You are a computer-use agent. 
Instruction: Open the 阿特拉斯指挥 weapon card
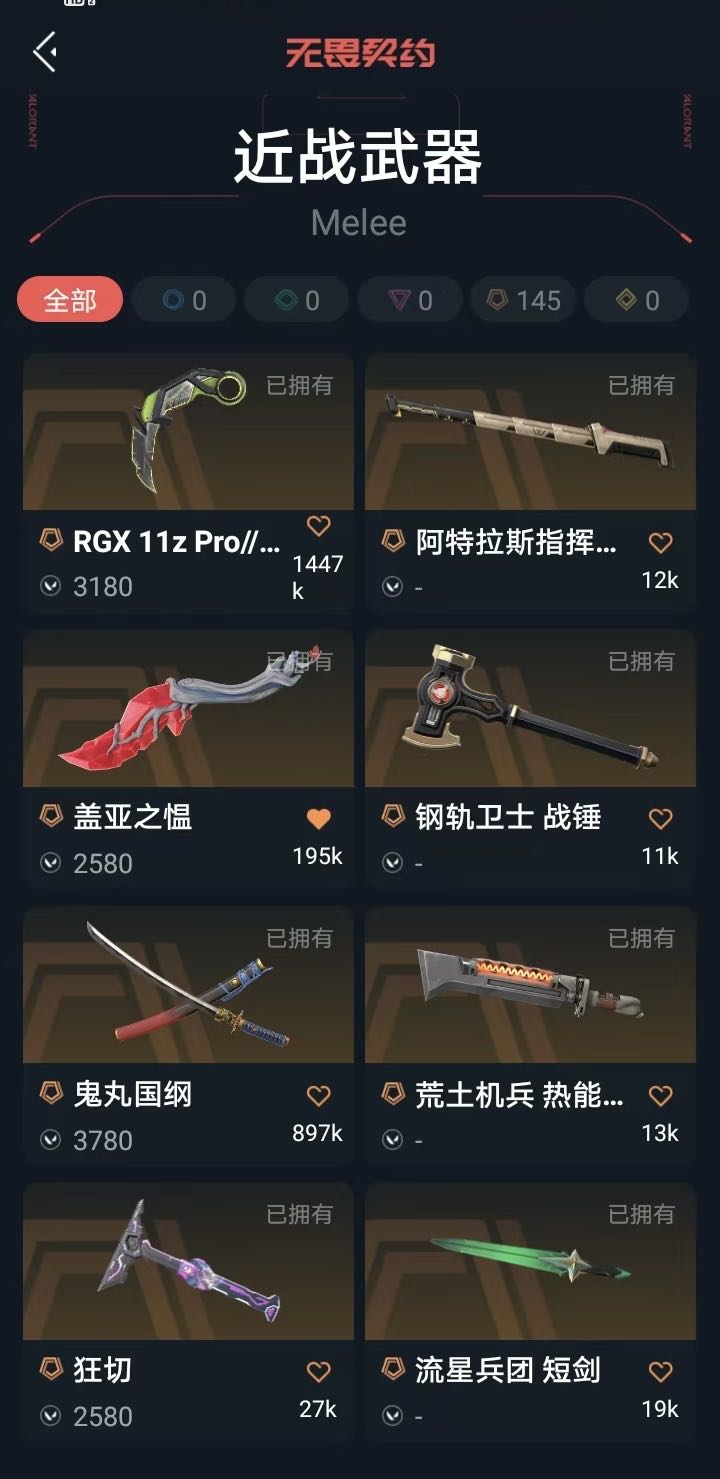click(x=530, y=482)
